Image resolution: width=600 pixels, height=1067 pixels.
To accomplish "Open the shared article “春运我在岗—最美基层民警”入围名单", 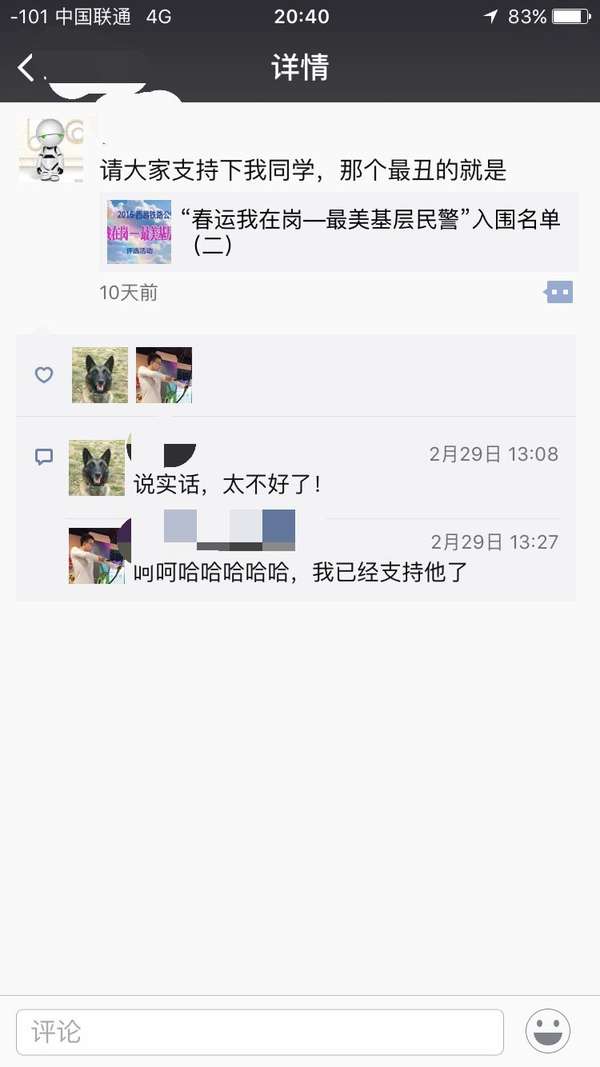I will pos(339,232).
